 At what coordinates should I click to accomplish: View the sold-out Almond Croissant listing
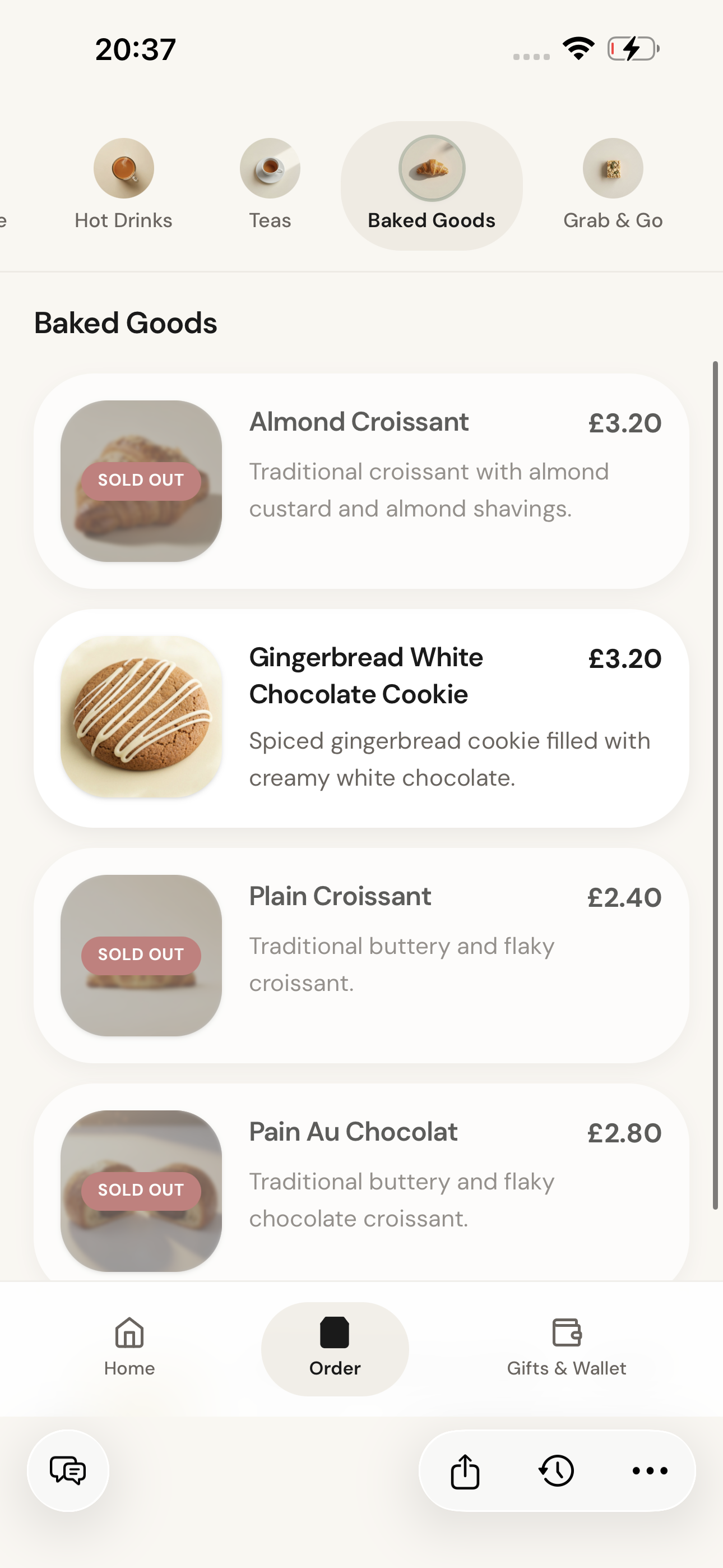click(x=361, y=481)
